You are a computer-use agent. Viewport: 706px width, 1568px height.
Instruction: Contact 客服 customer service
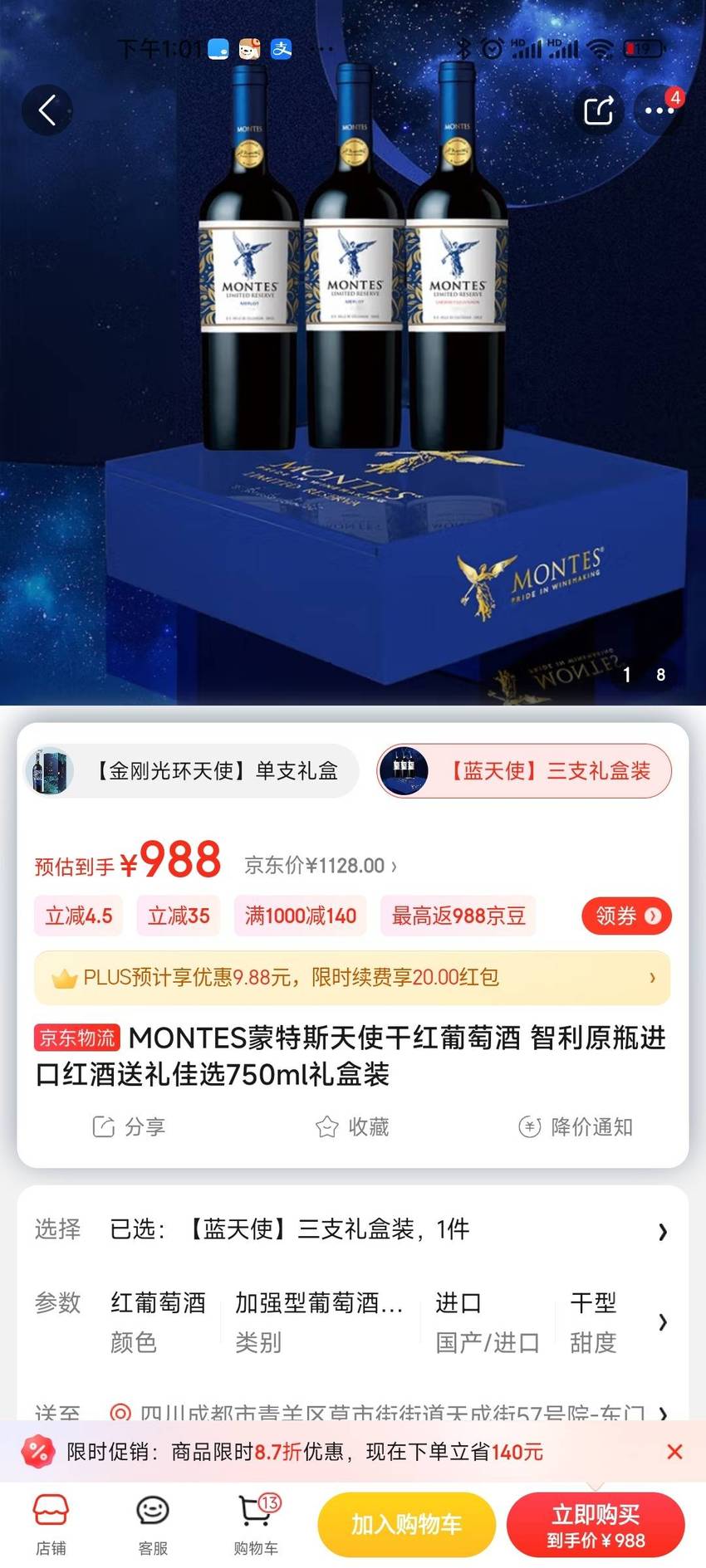[153, 1524]
